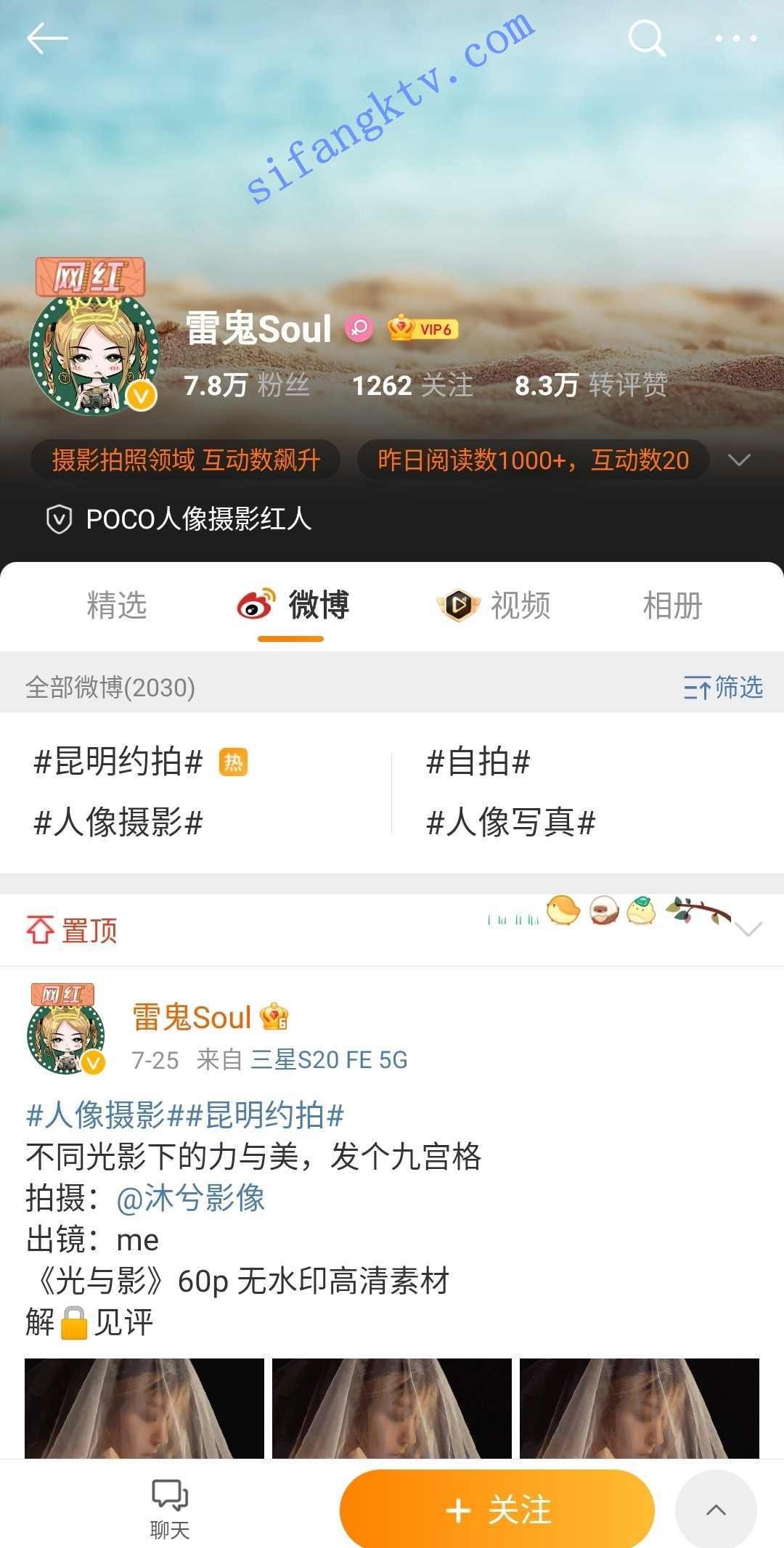Open the #人像写真# topic
Image resolution: width=784 pixels, height=1548 pixels.
pyautogui.click(x=511, y=822)
